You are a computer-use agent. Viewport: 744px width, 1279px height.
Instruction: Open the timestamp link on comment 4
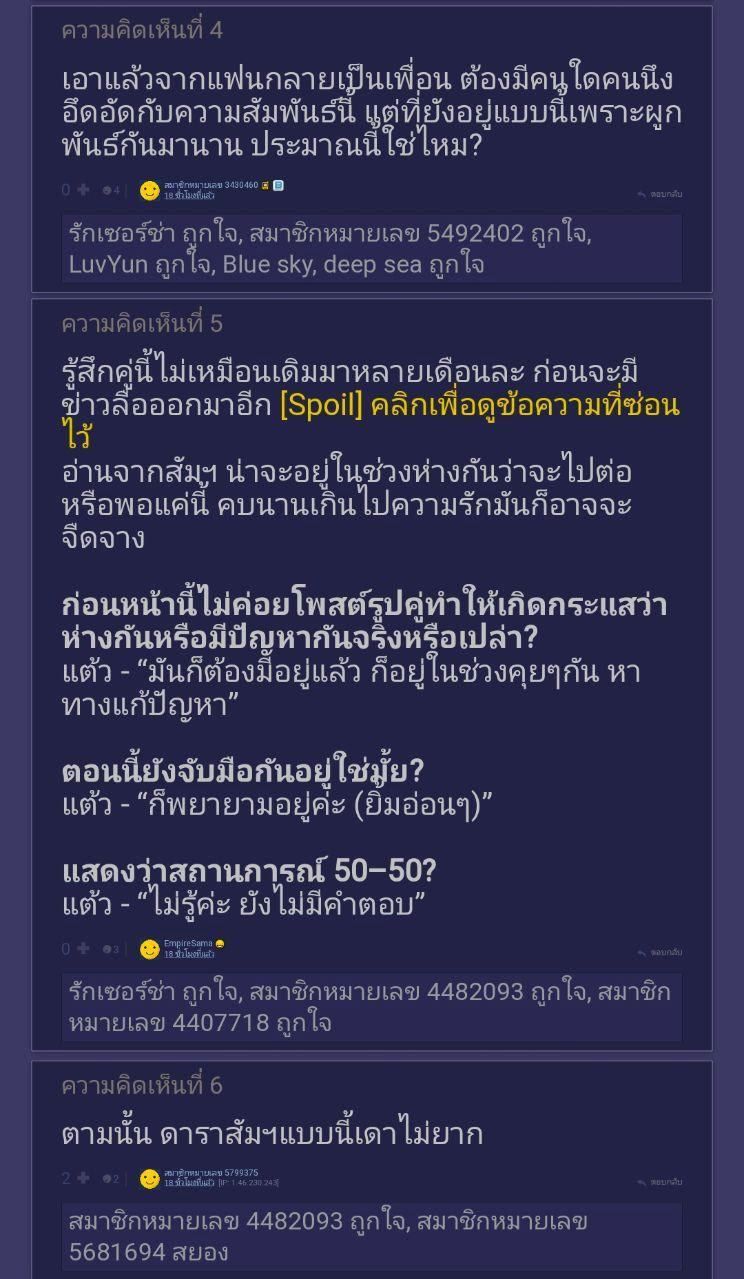185,195
